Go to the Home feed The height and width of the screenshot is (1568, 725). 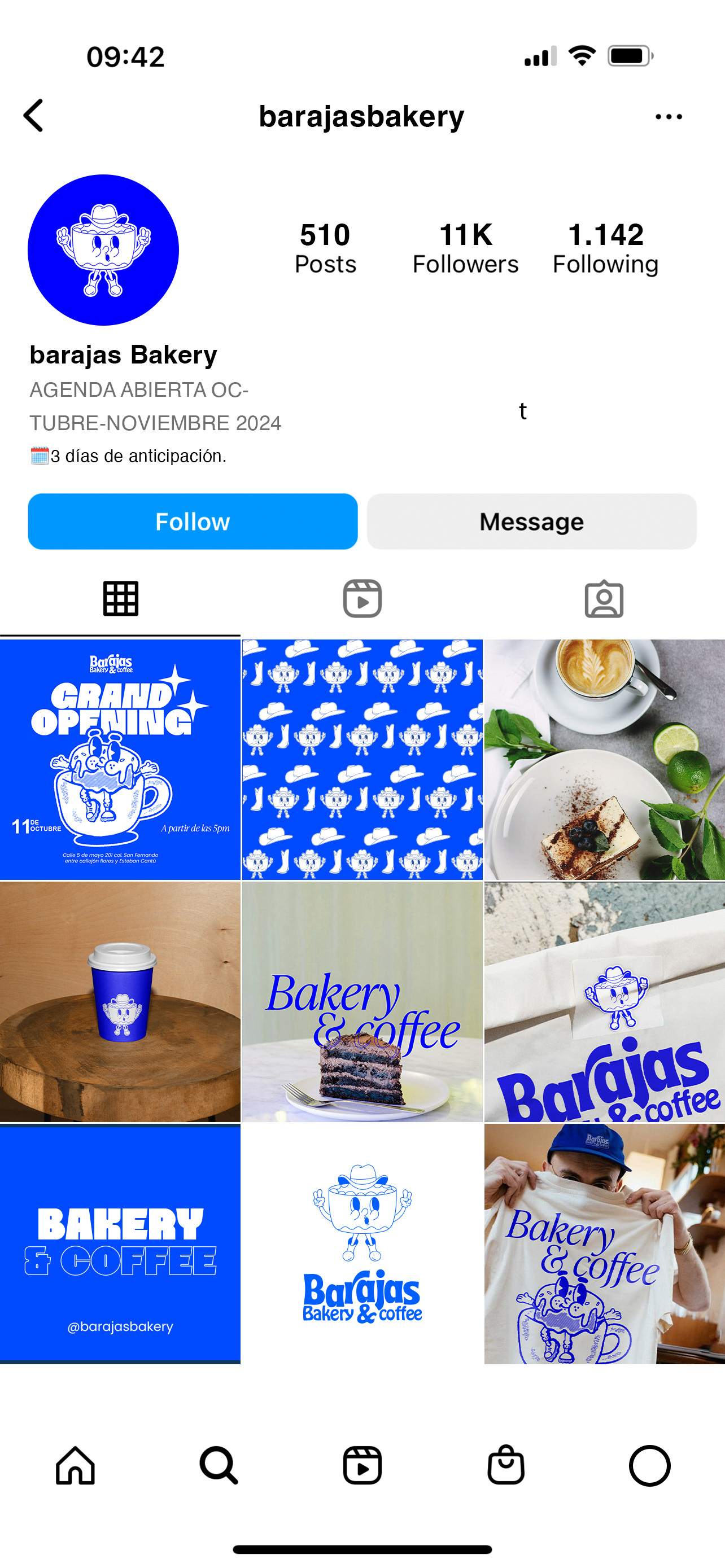76,1465
